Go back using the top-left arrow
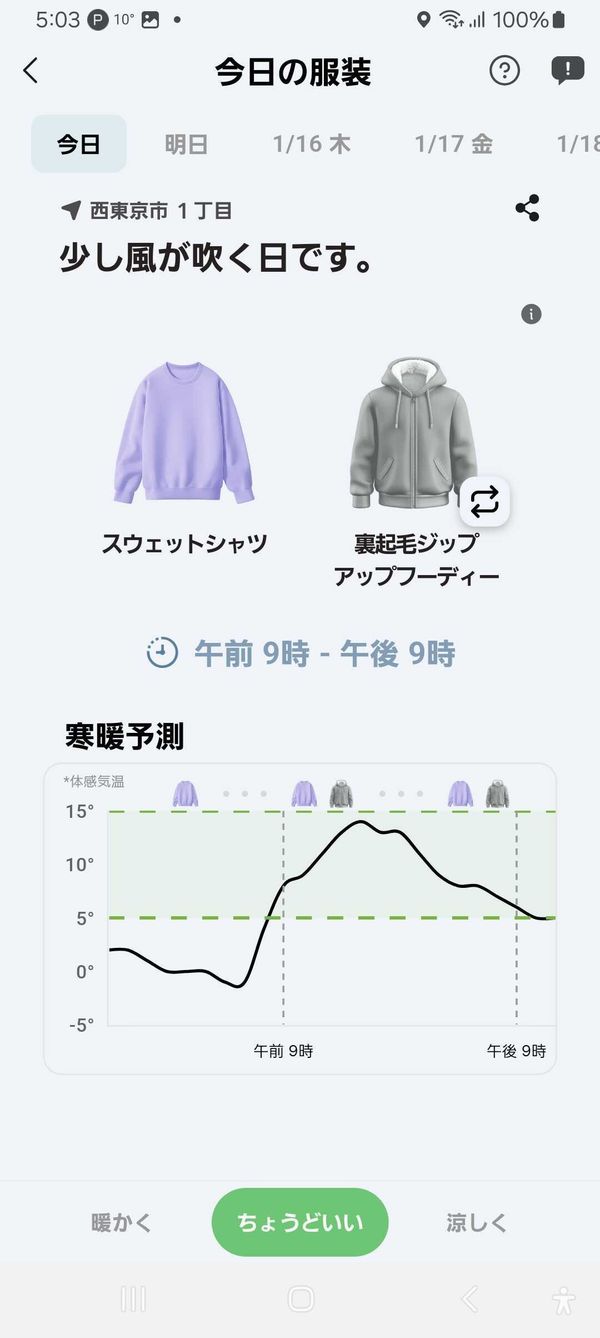 point(31,71)
